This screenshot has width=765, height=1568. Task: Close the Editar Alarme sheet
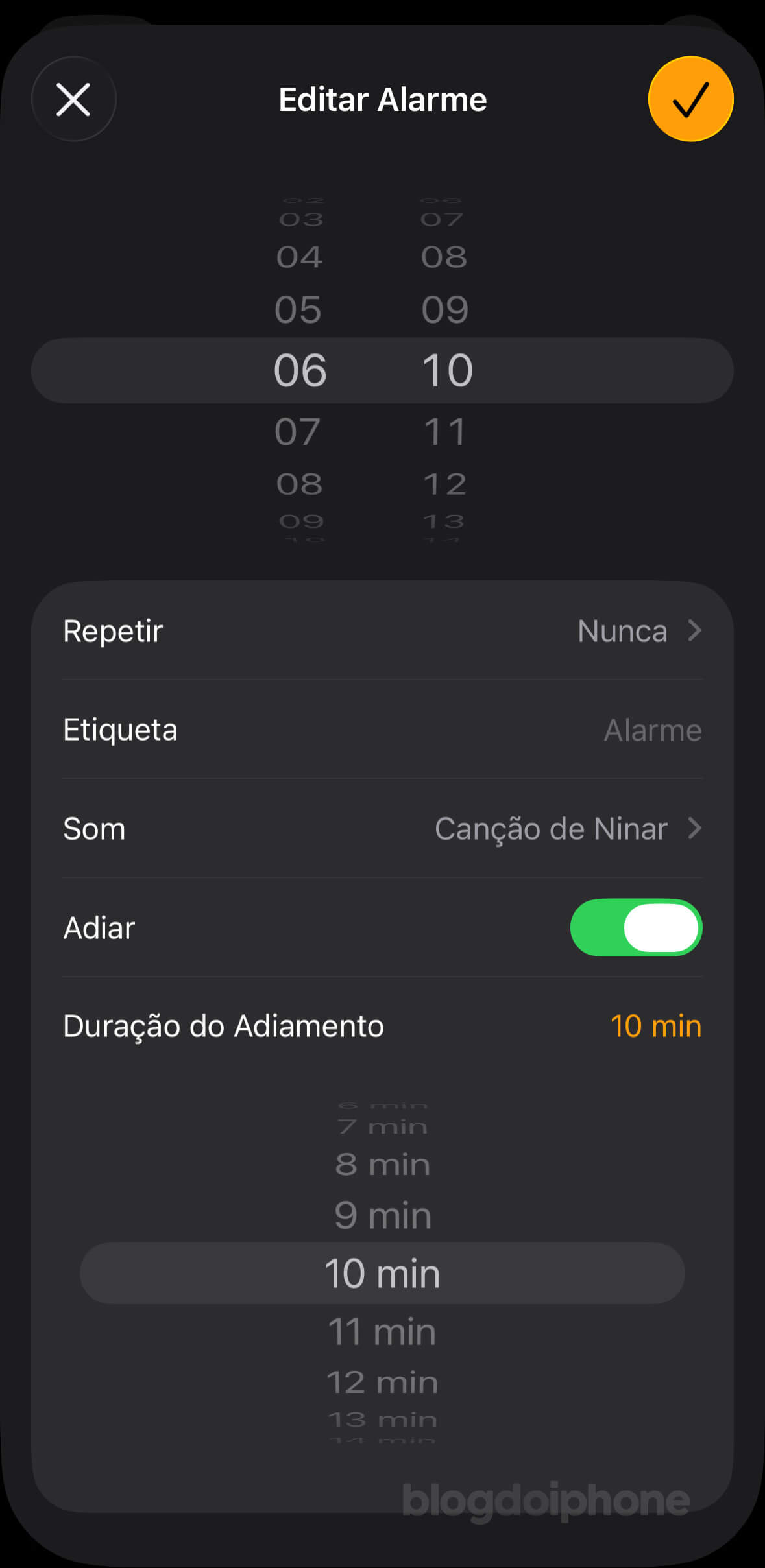coord(73,99)
